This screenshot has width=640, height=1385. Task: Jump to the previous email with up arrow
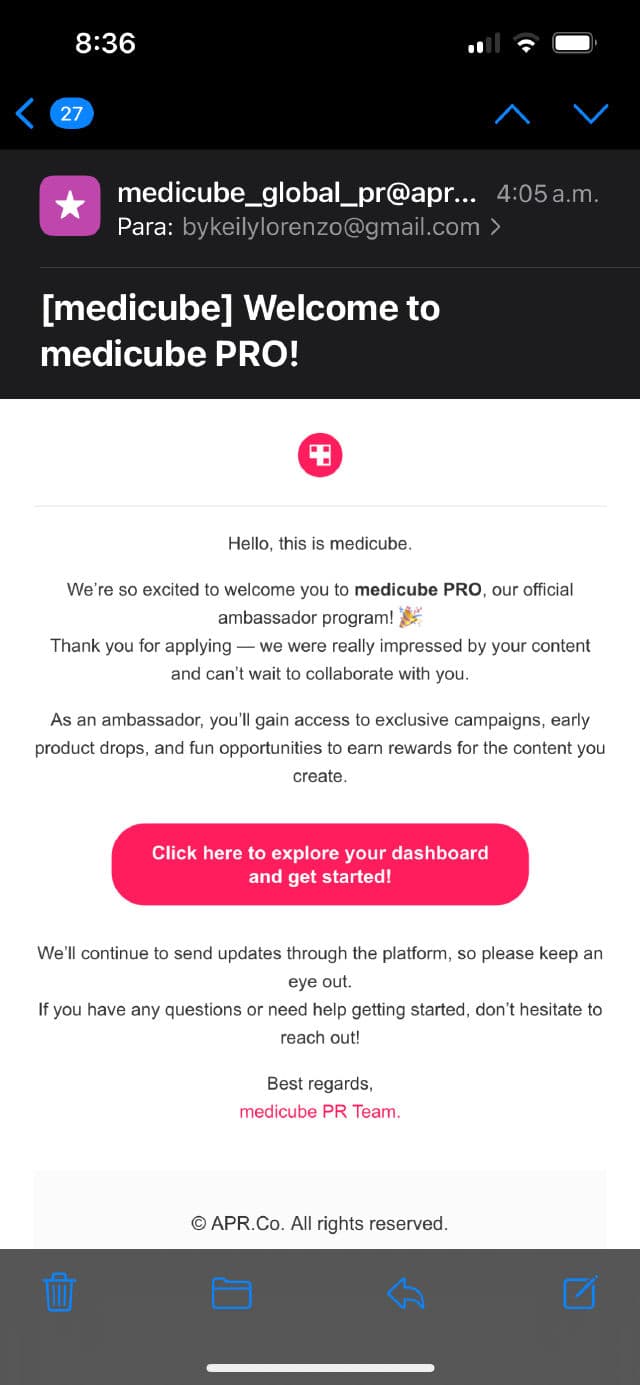point(512,113)
